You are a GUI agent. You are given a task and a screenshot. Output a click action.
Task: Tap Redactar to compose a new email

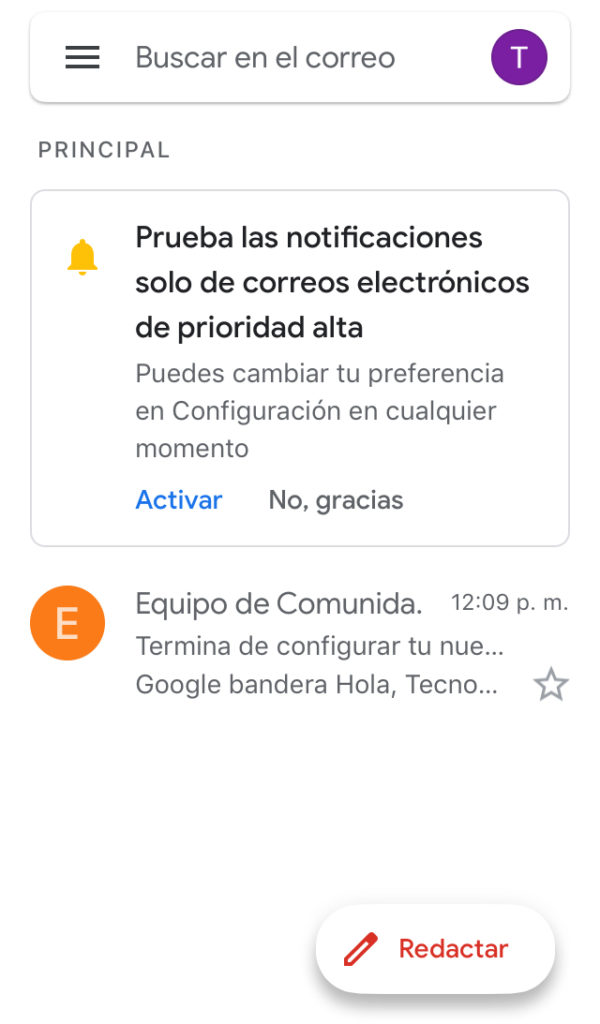435,949
